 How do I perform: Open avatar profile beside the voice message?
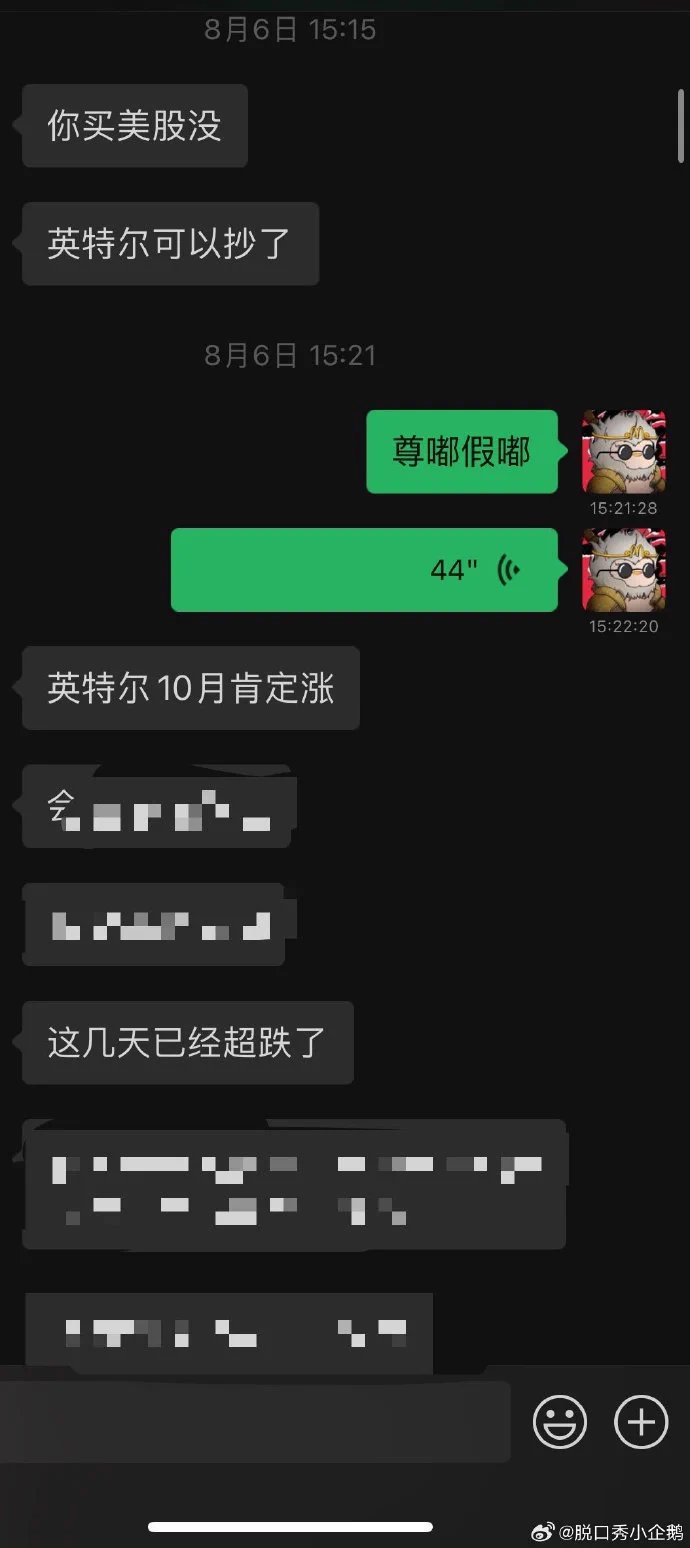pyautogui.click(x=624, y=570)
